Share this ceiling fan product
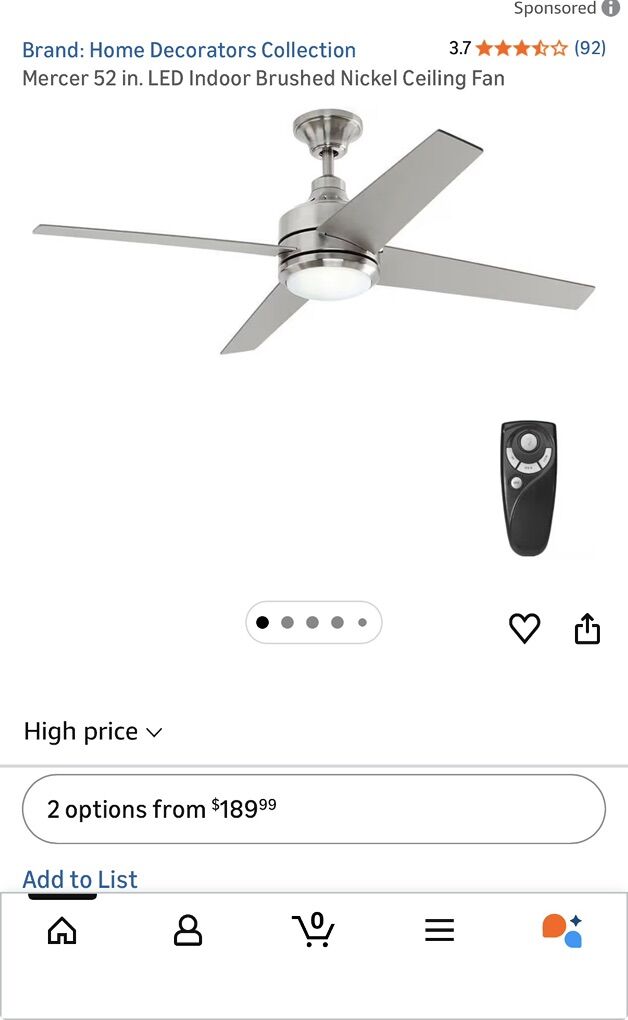 click(x=588, y=628)
